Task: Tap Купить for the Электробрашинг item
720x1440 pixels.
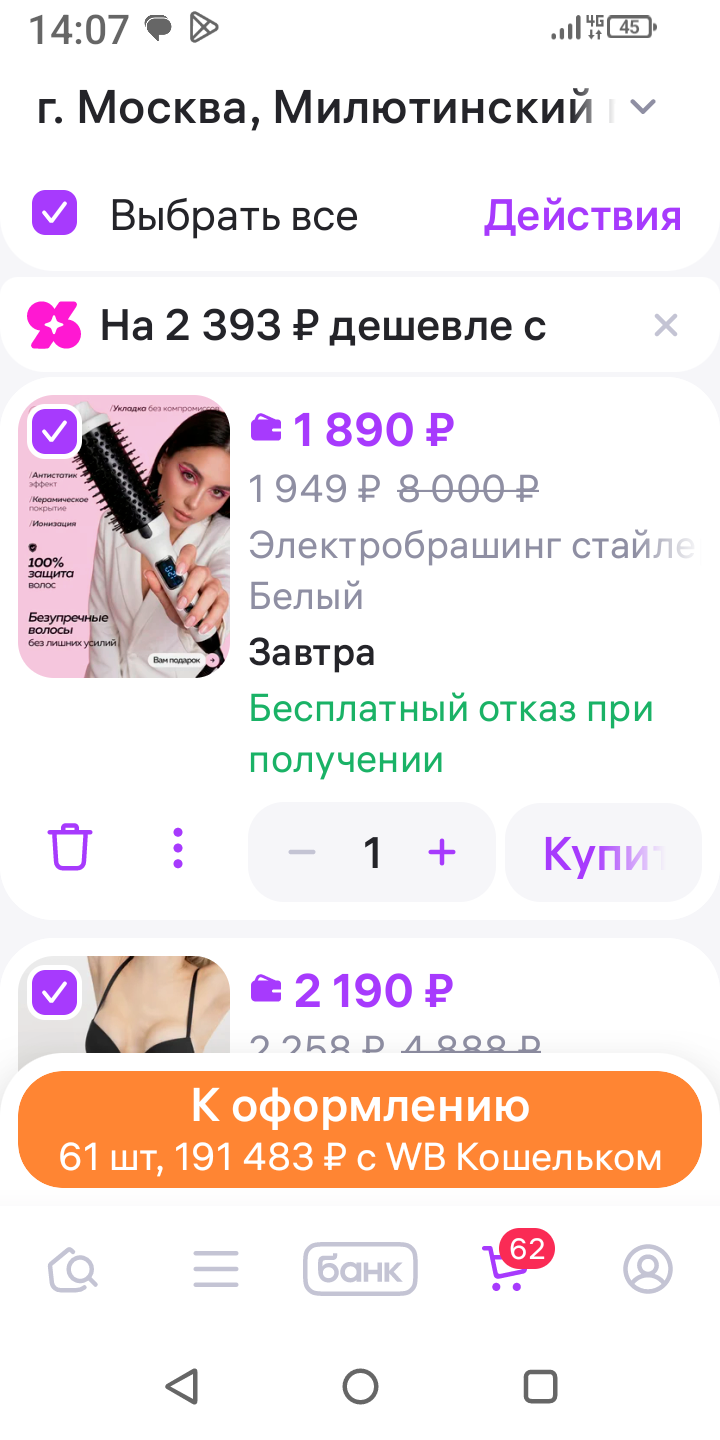Action: [603, 853]
